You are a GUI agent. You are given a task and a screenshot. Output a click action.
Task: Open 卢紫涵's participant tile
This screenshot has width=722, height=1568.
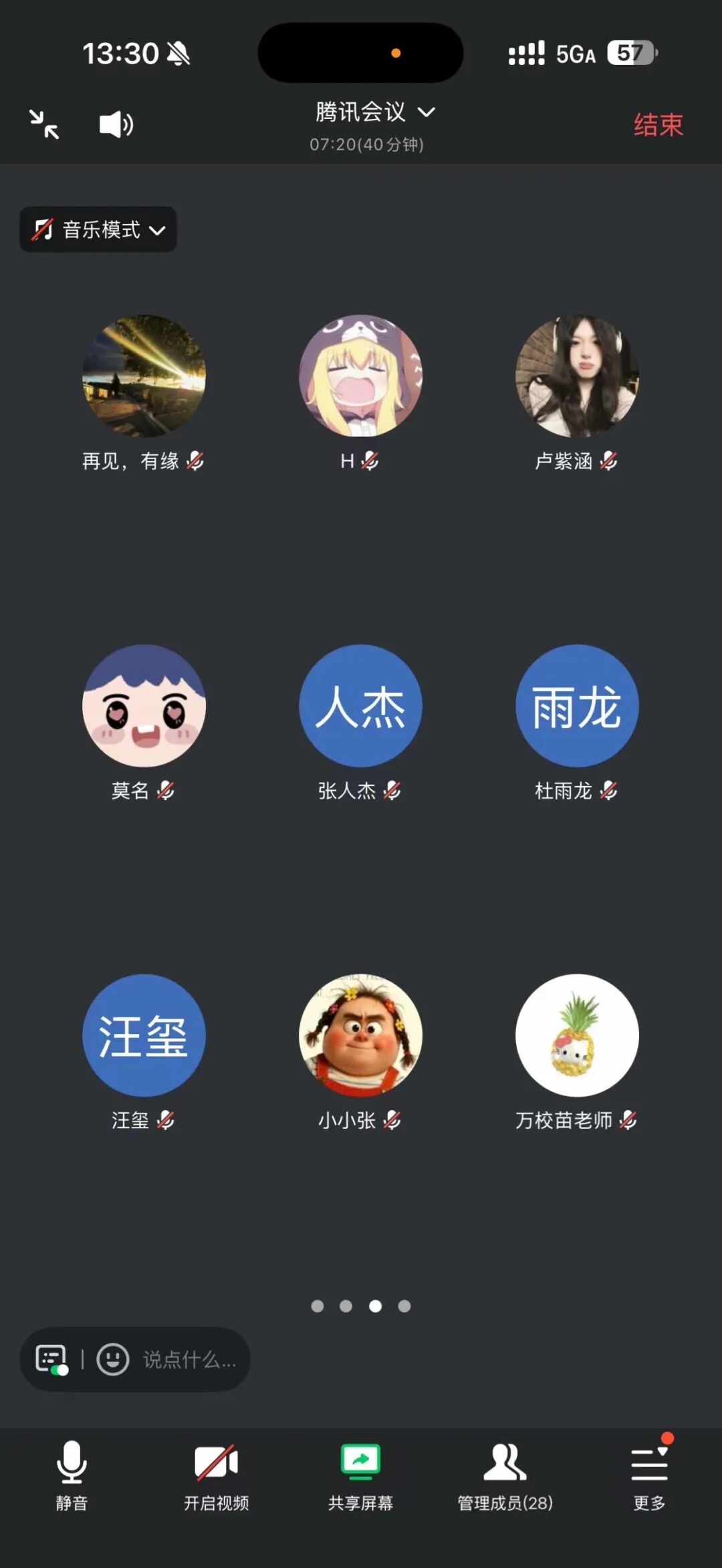[577, 376]
